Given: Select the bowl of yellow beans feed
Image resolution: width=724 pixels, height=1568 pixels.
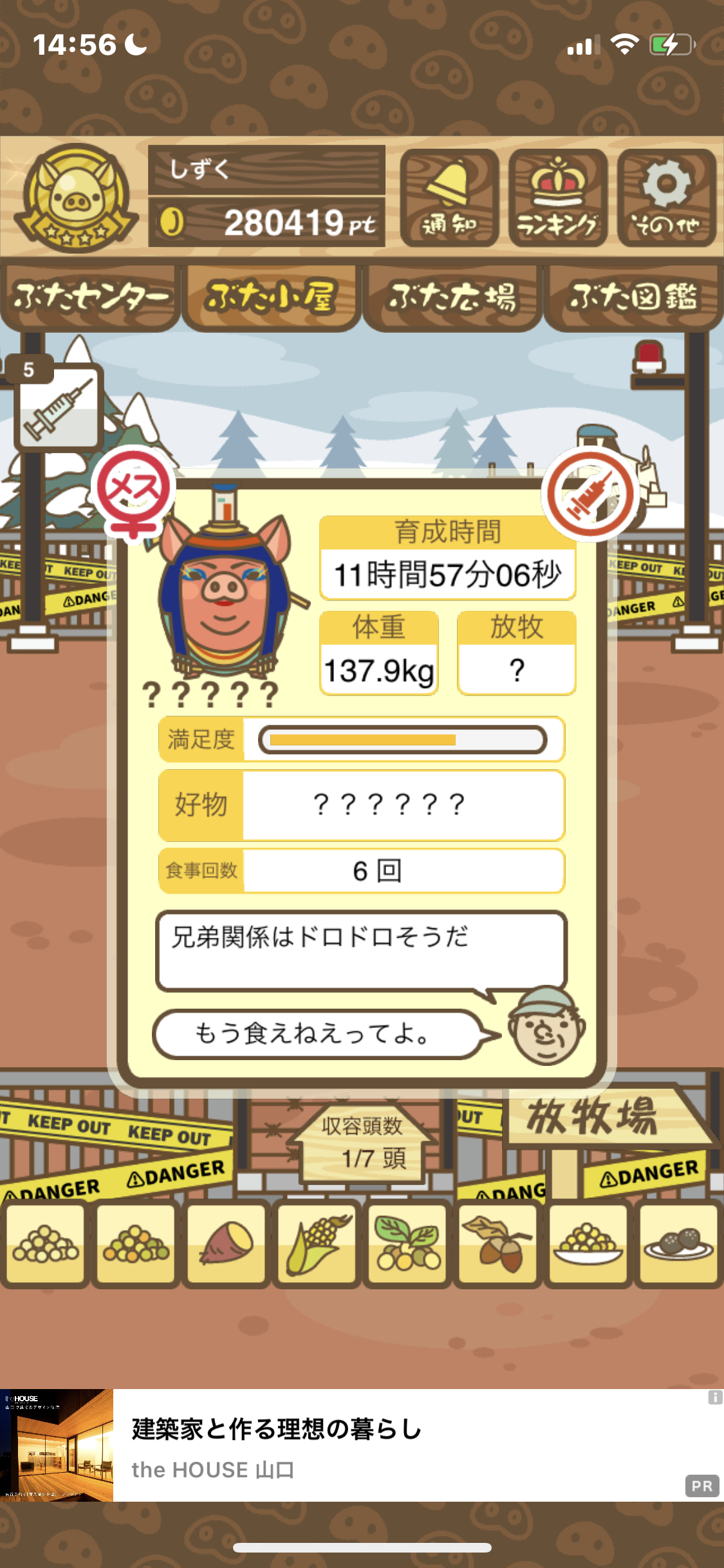Looking at the screenshot, I should pos(589,1244).
